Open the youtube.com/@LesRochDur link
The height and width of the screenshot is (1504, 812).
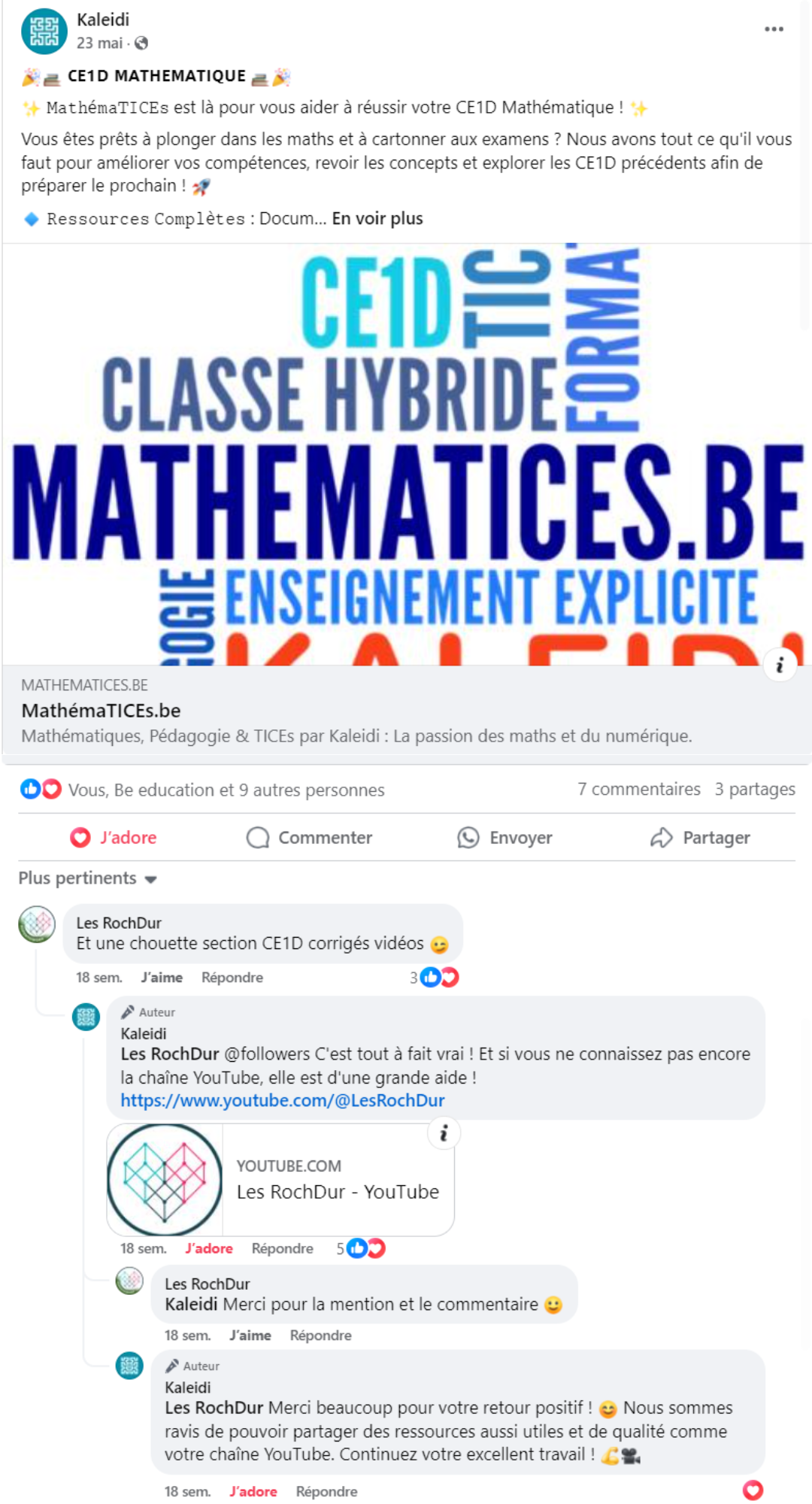click(x=283, y=1100)
